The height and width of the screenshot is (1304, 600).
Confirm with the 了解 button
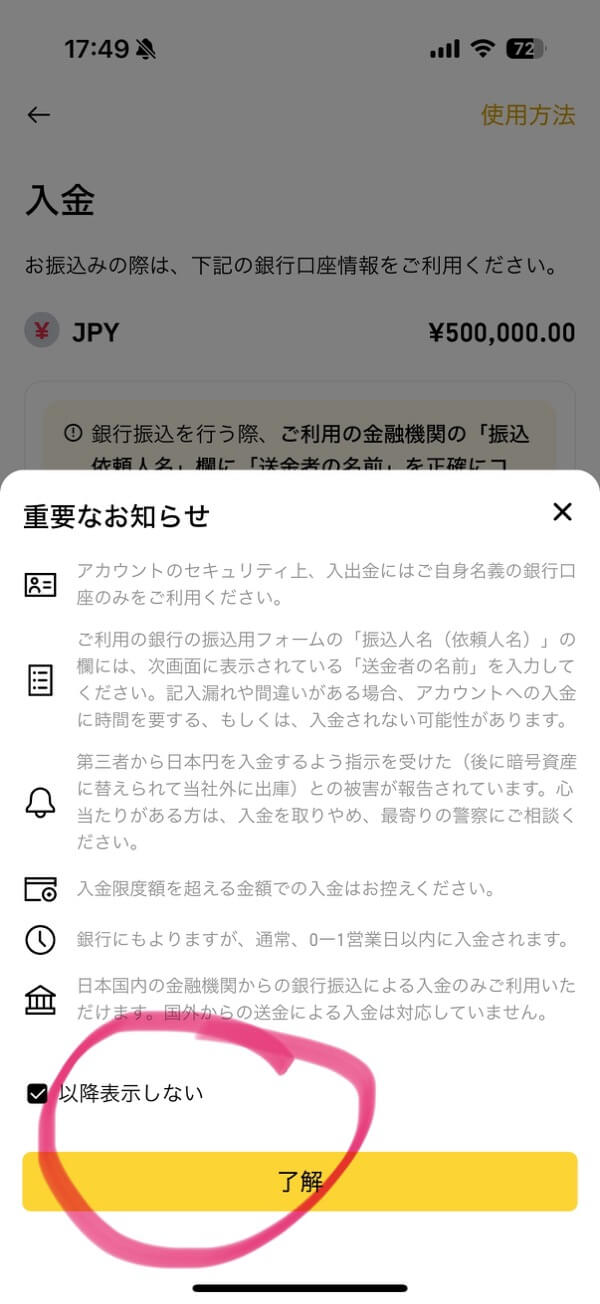point(300,1181)
